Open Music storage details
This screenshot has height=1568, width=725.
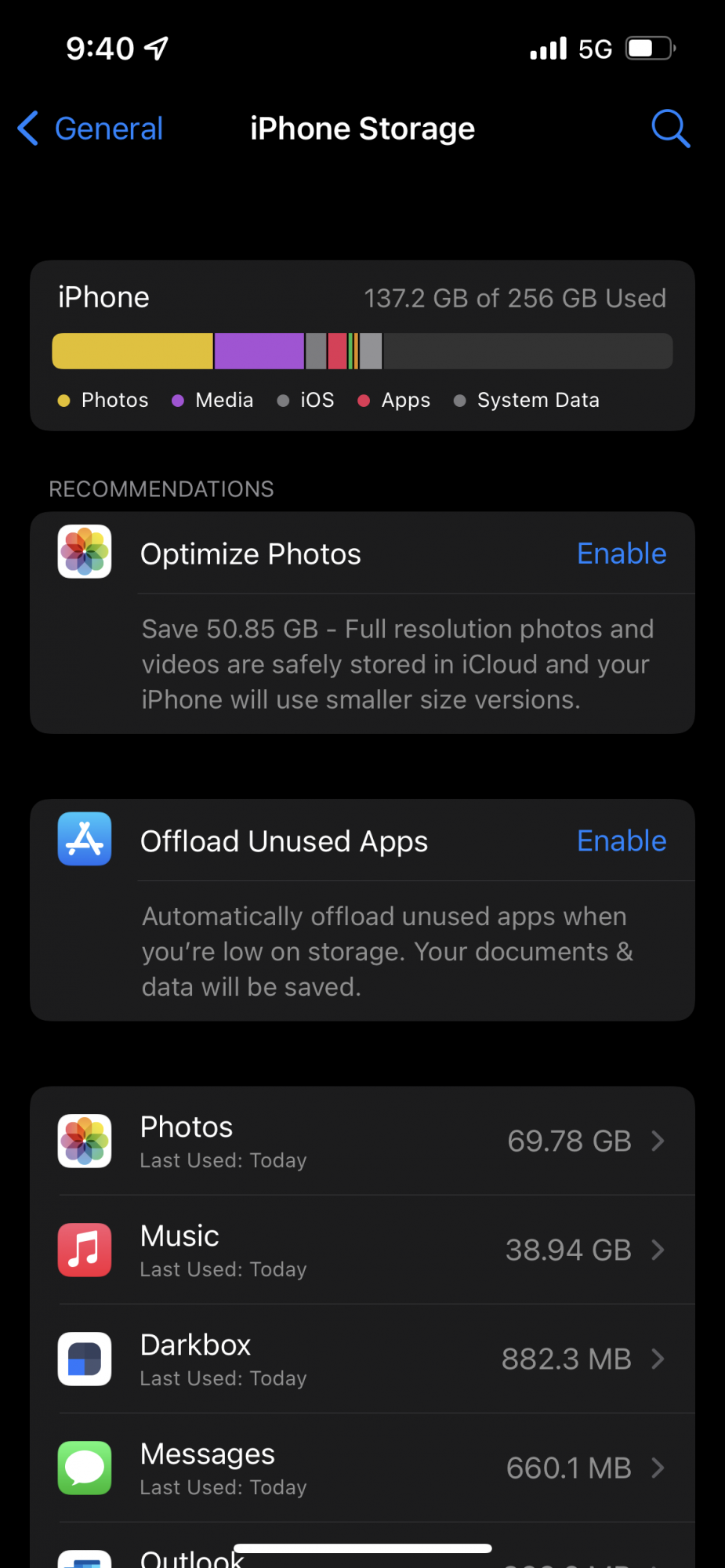pyautogui.click(x=362, y=1250)
